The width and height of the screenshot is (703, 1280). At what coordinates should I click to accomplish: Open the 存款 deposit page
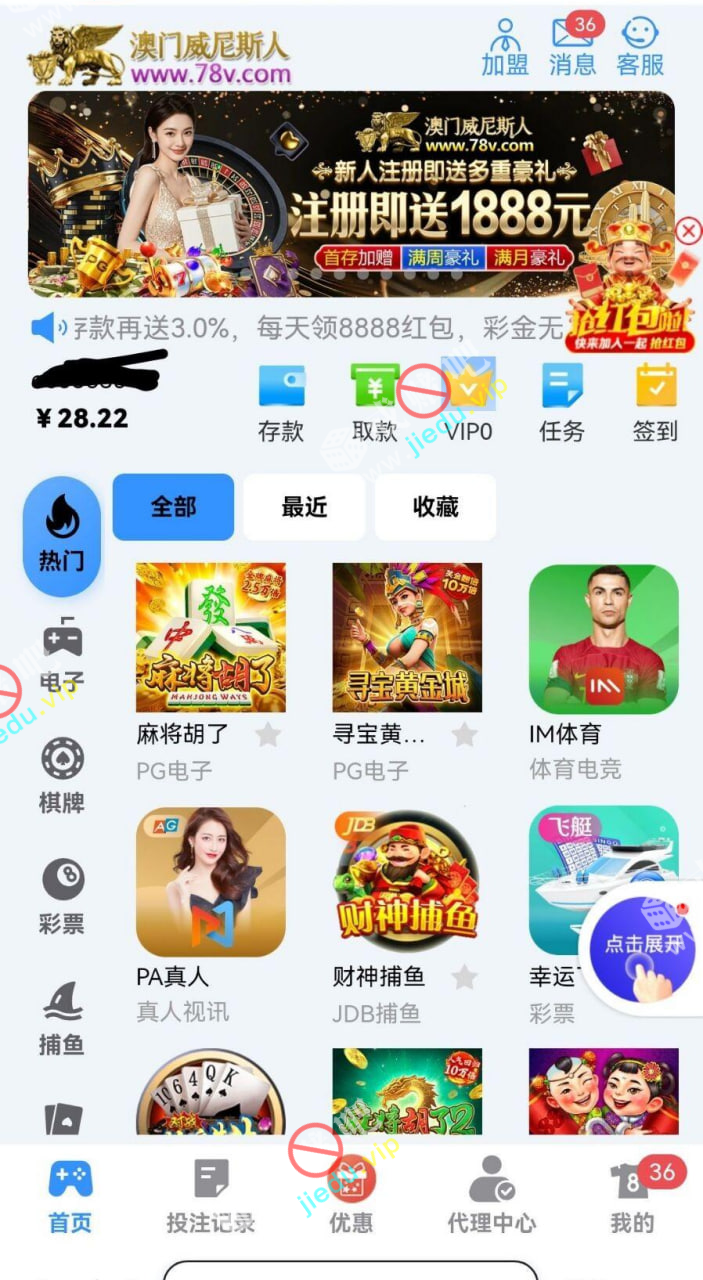281,403
